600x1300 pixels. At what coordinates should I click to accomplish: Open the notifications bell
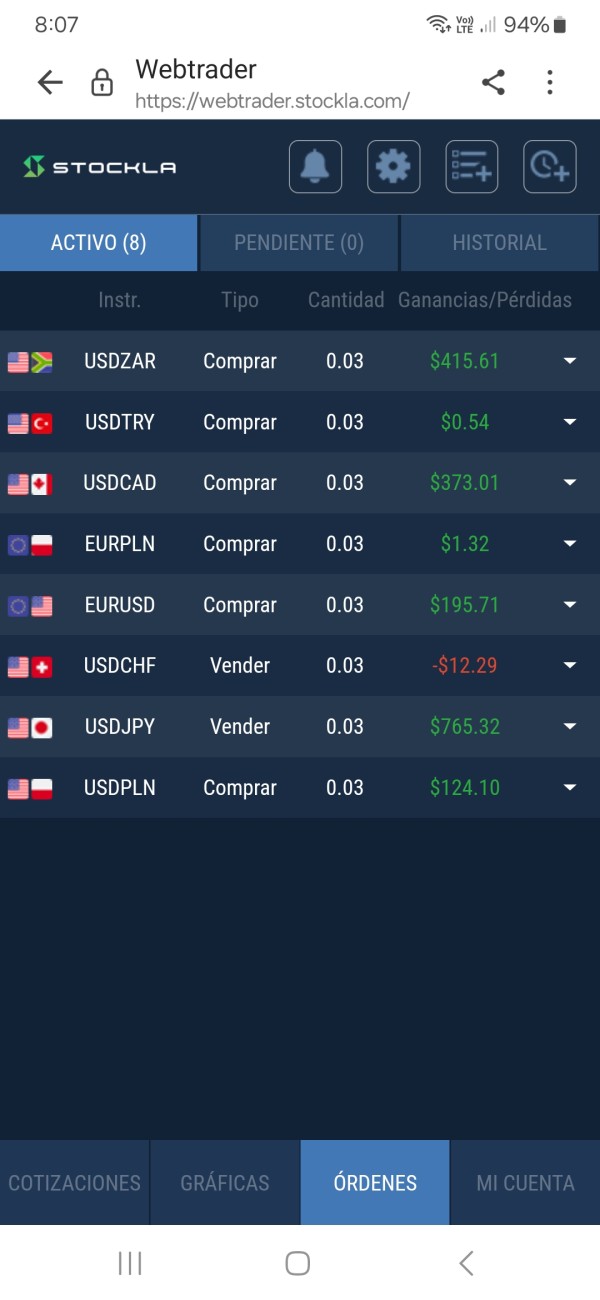(x=315, y=166)
